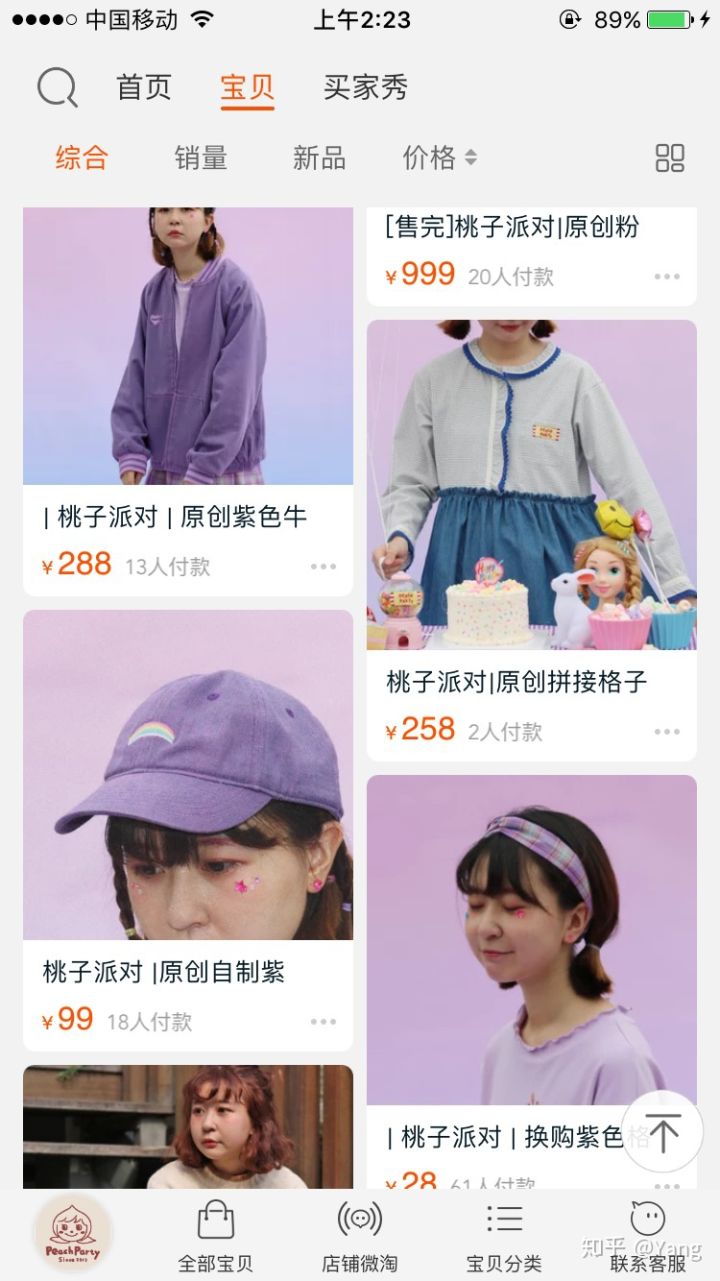Image resolution: width=720 pixels, height=1281 pixels.
Task: Tap the back-to-top arrow button
Action: tap(662, 1131)
